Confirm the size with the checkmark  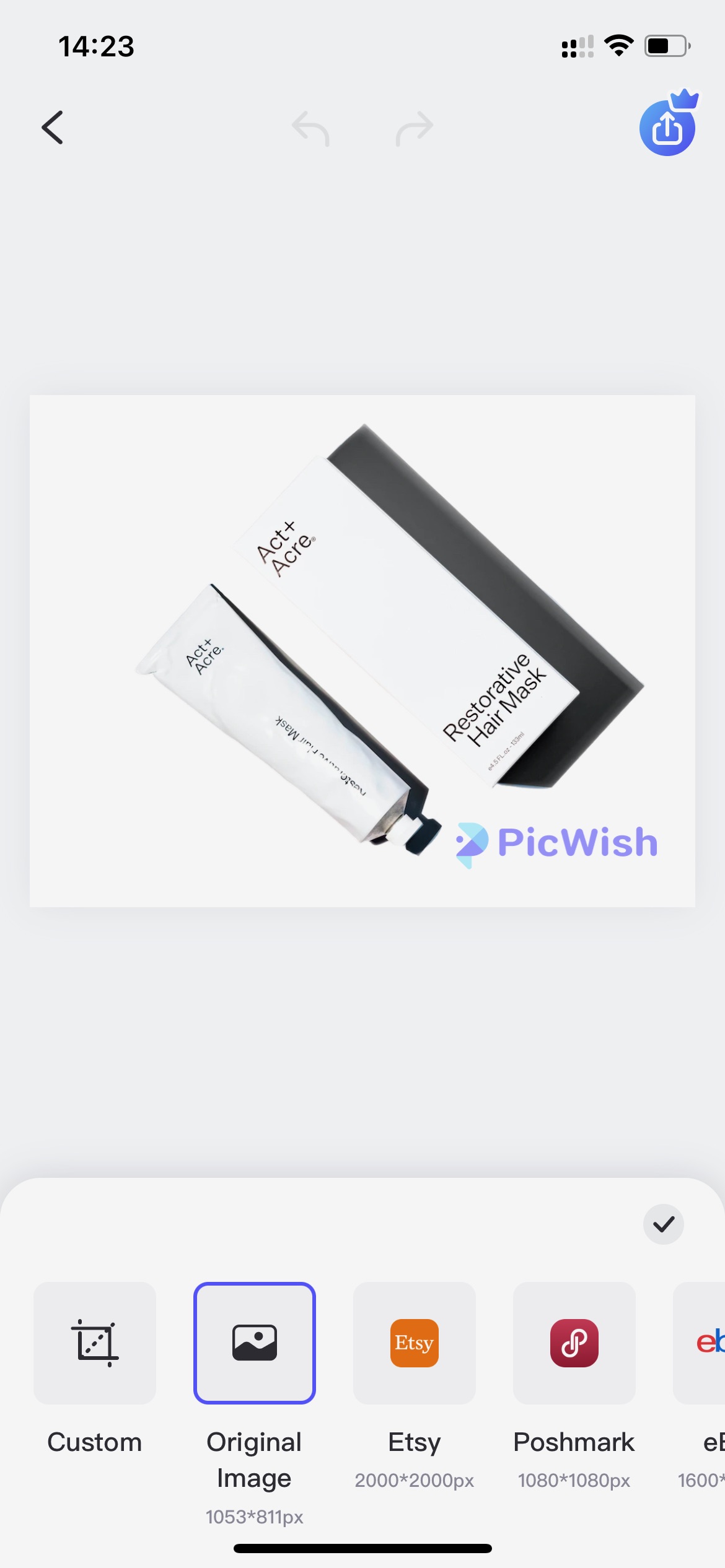pos(663,1224)
